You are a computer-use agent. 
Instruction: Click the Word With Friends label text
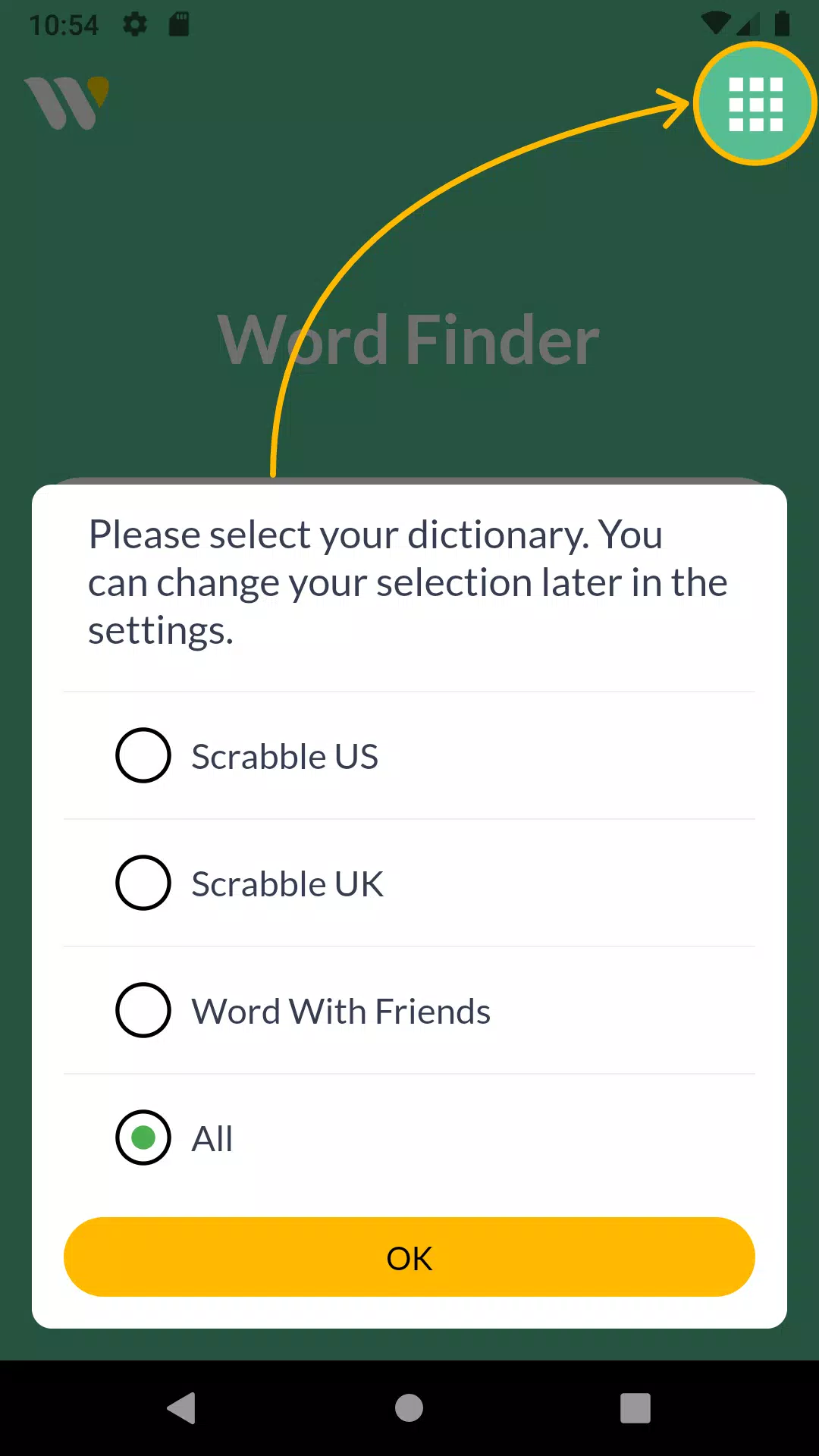pos(340,1010)
